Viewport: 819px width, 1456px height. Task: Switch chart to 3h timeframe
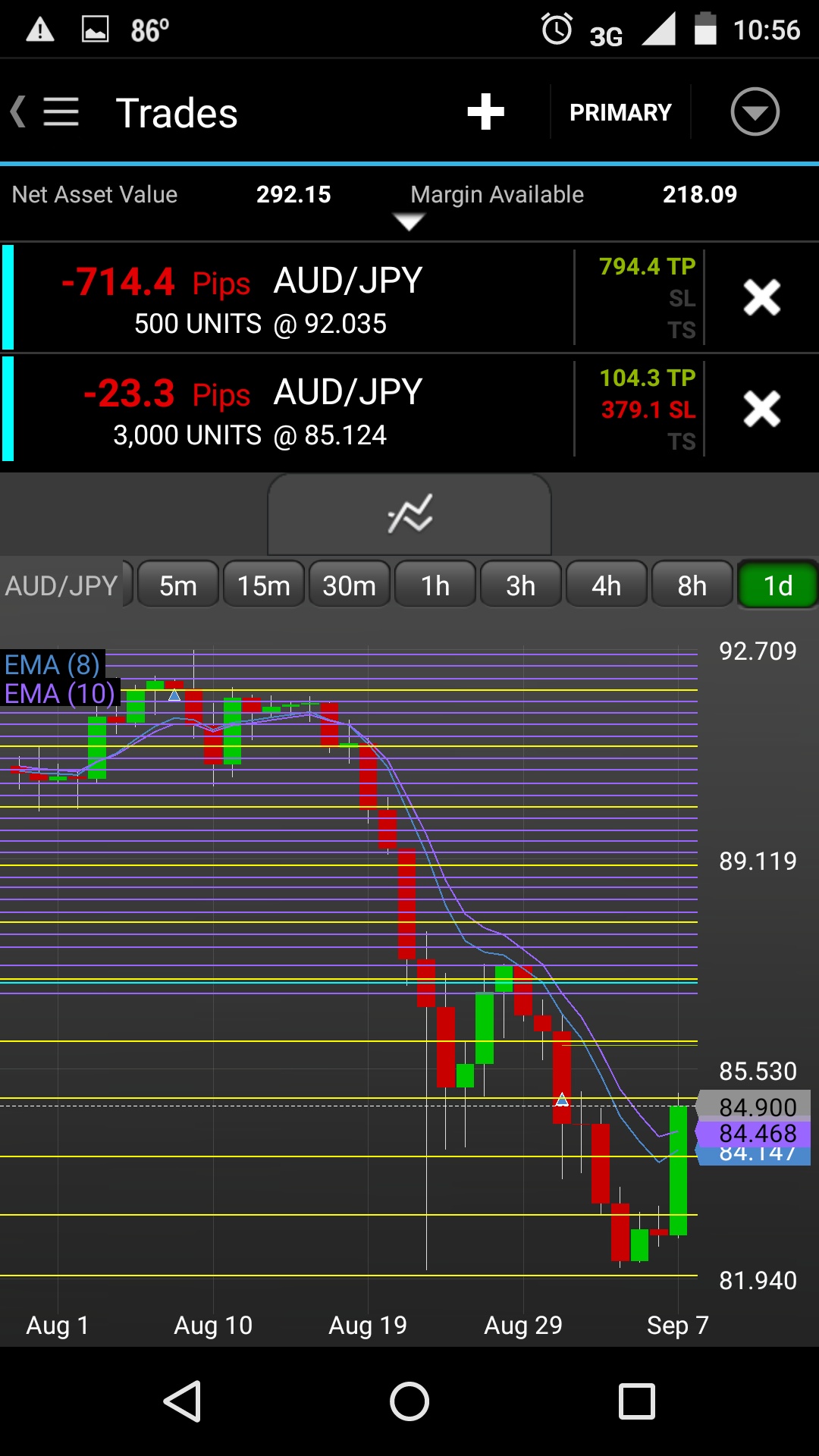521,585
